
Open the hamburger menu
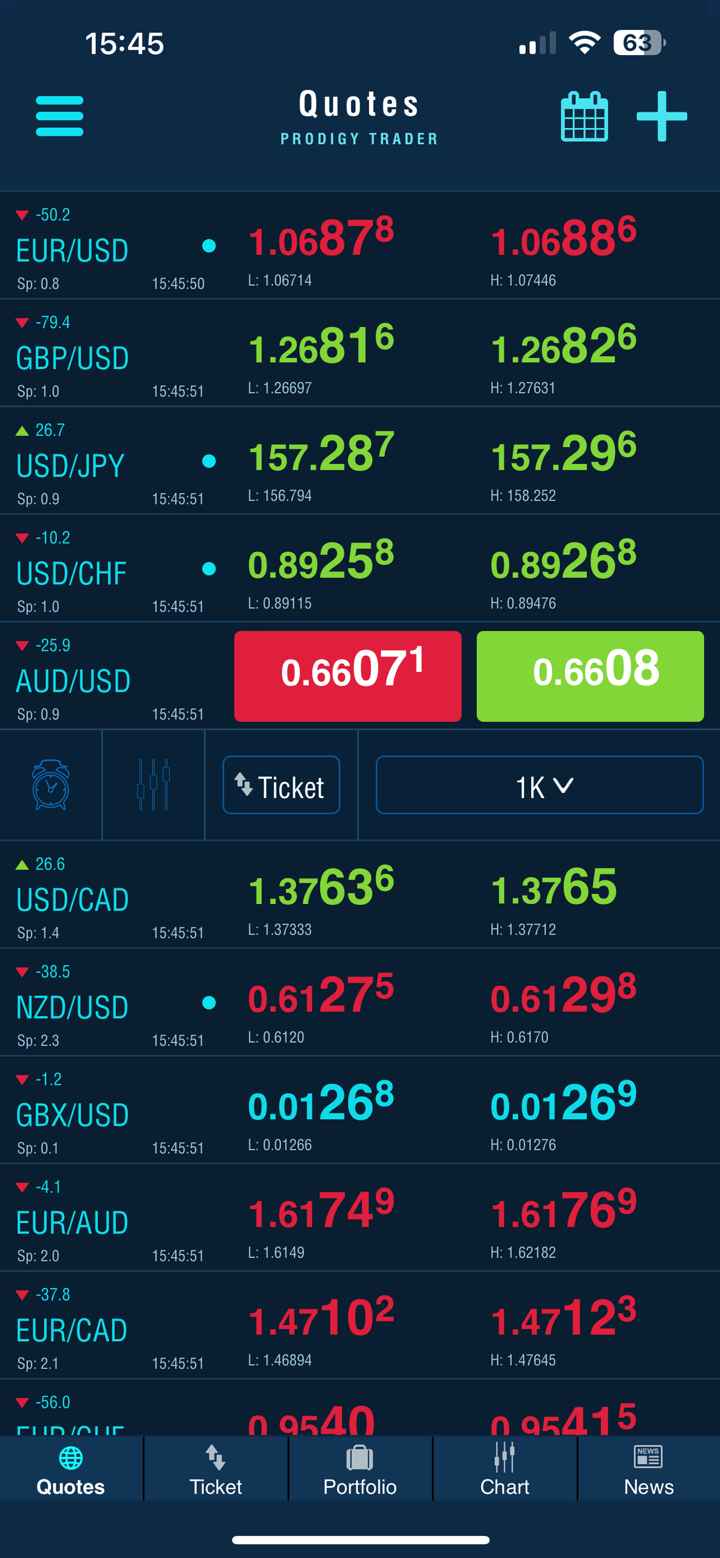point(59,116)
